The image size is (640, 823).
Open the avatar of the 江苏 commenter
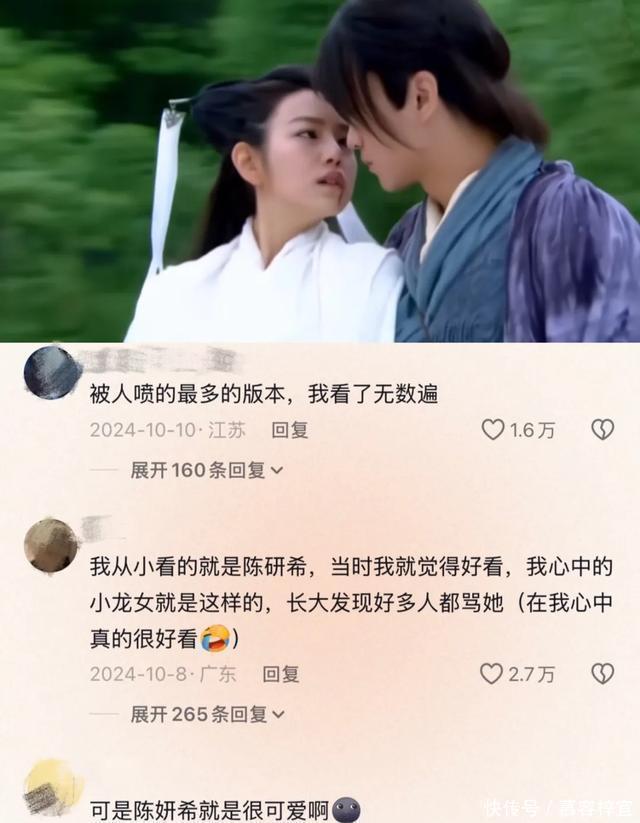(x=51, y=373)
